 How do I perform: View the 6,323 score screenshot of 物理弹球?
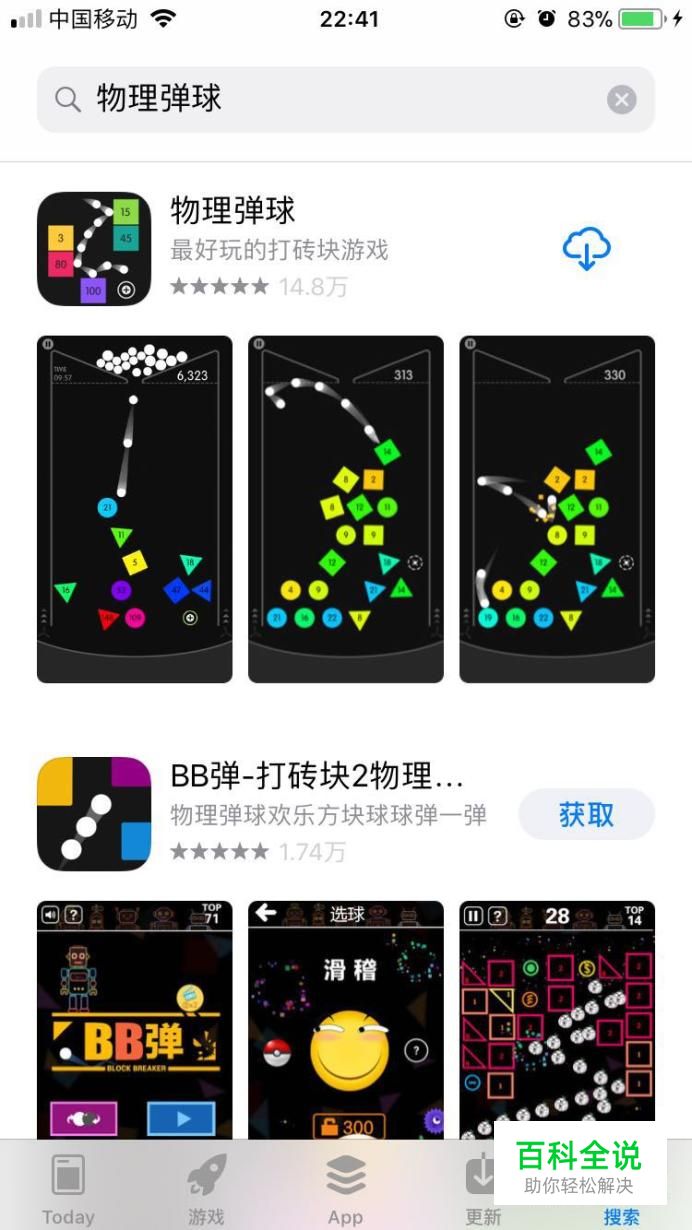(134, 509)
